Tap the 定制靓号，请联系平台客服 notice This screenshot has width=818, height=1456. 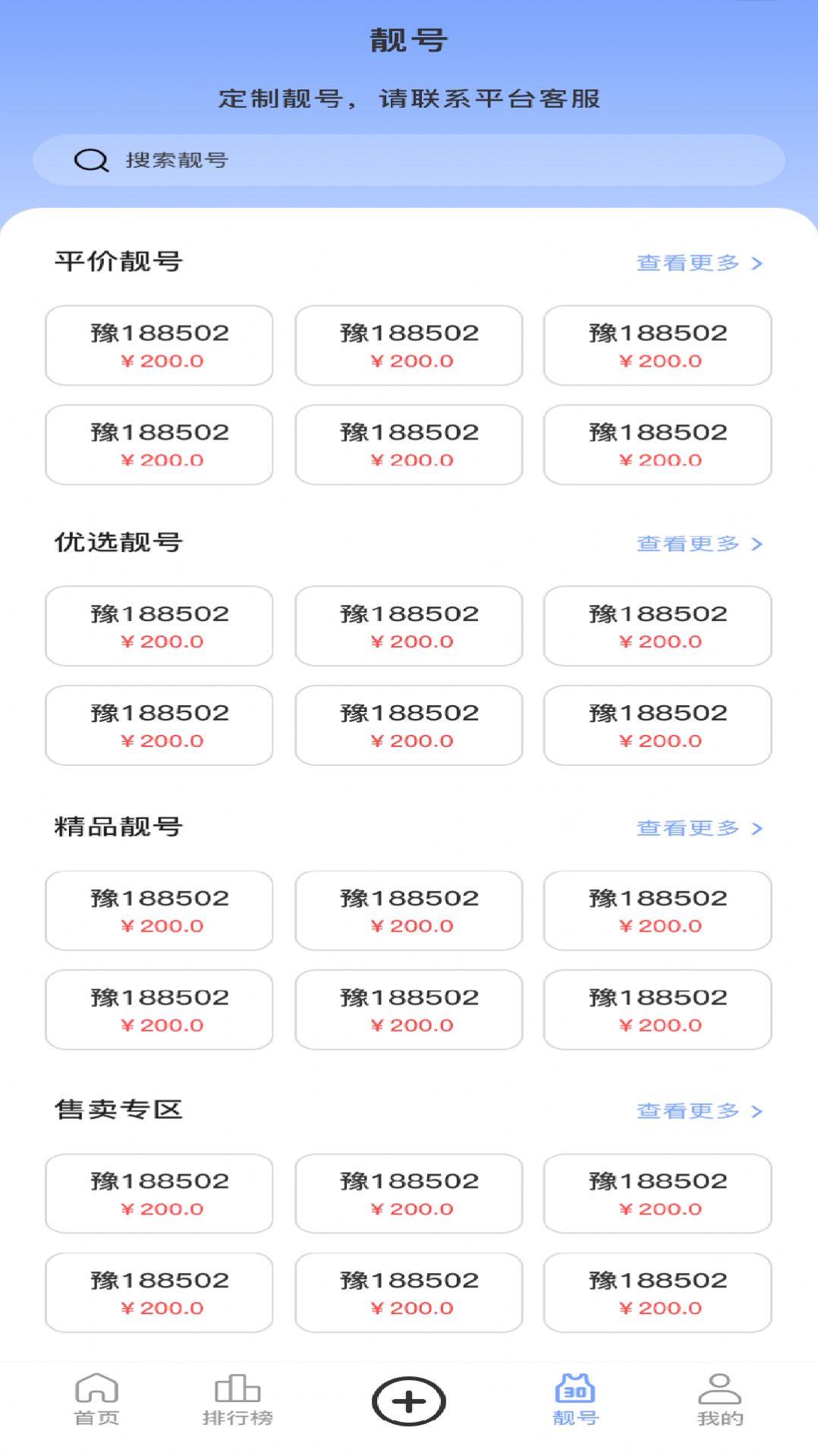[409, 97]
